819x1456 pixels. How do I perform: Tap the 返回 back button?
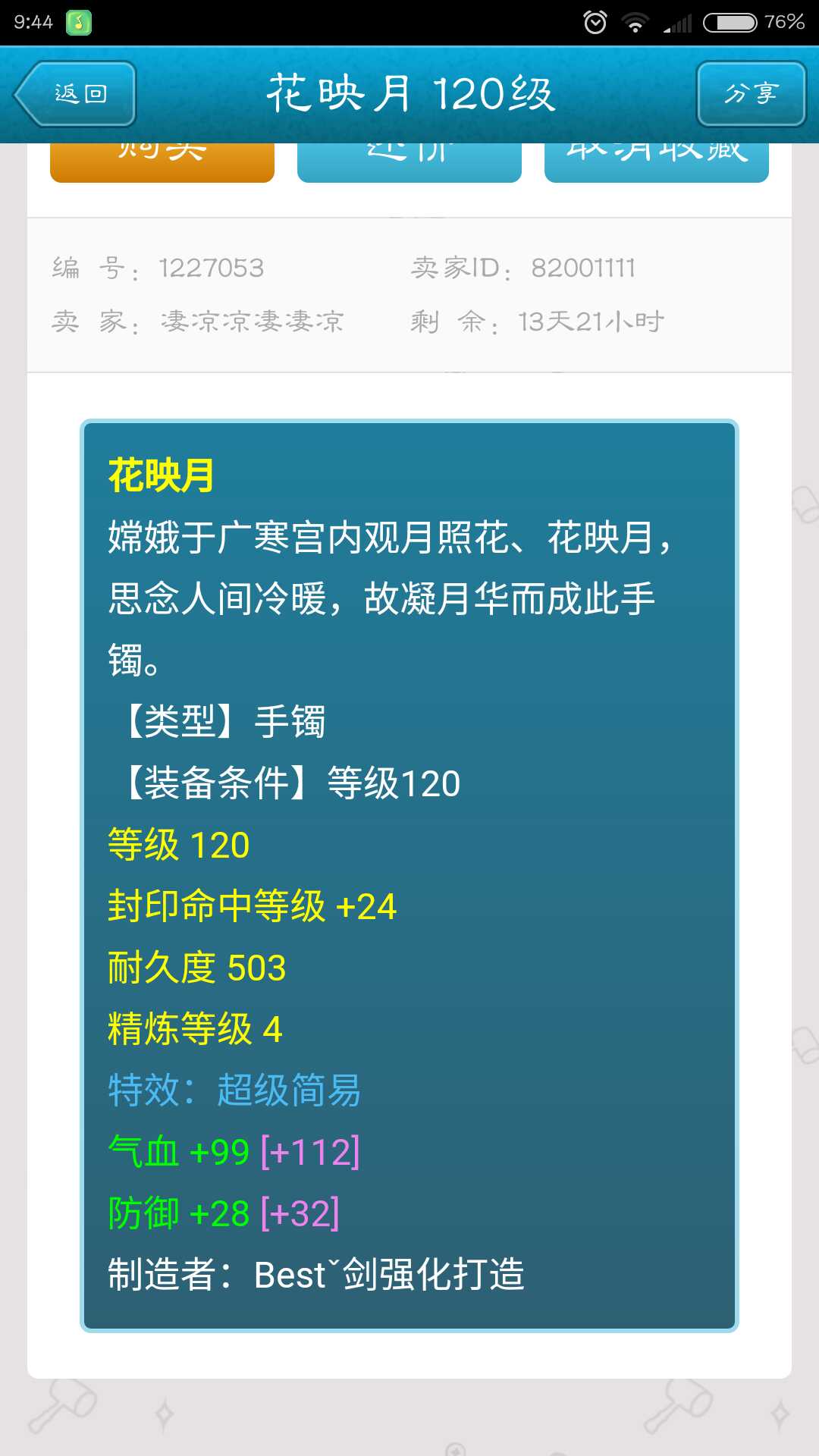[76, 94]
